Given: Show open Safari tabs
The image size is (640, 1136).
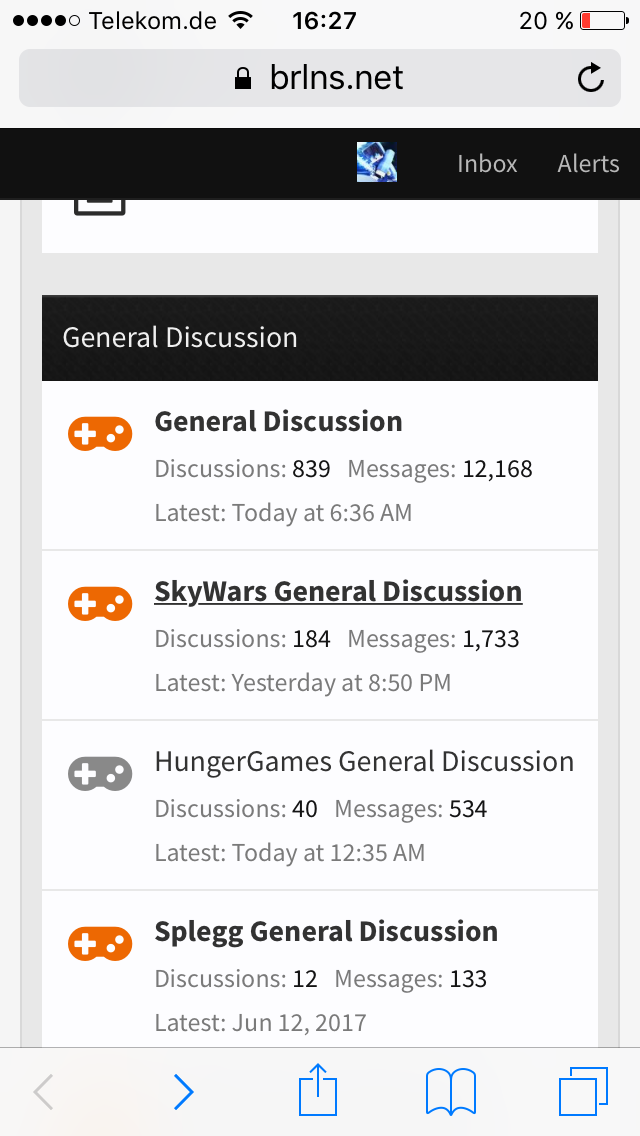Looking at the screenshot, I should (x=583, y=1092).
